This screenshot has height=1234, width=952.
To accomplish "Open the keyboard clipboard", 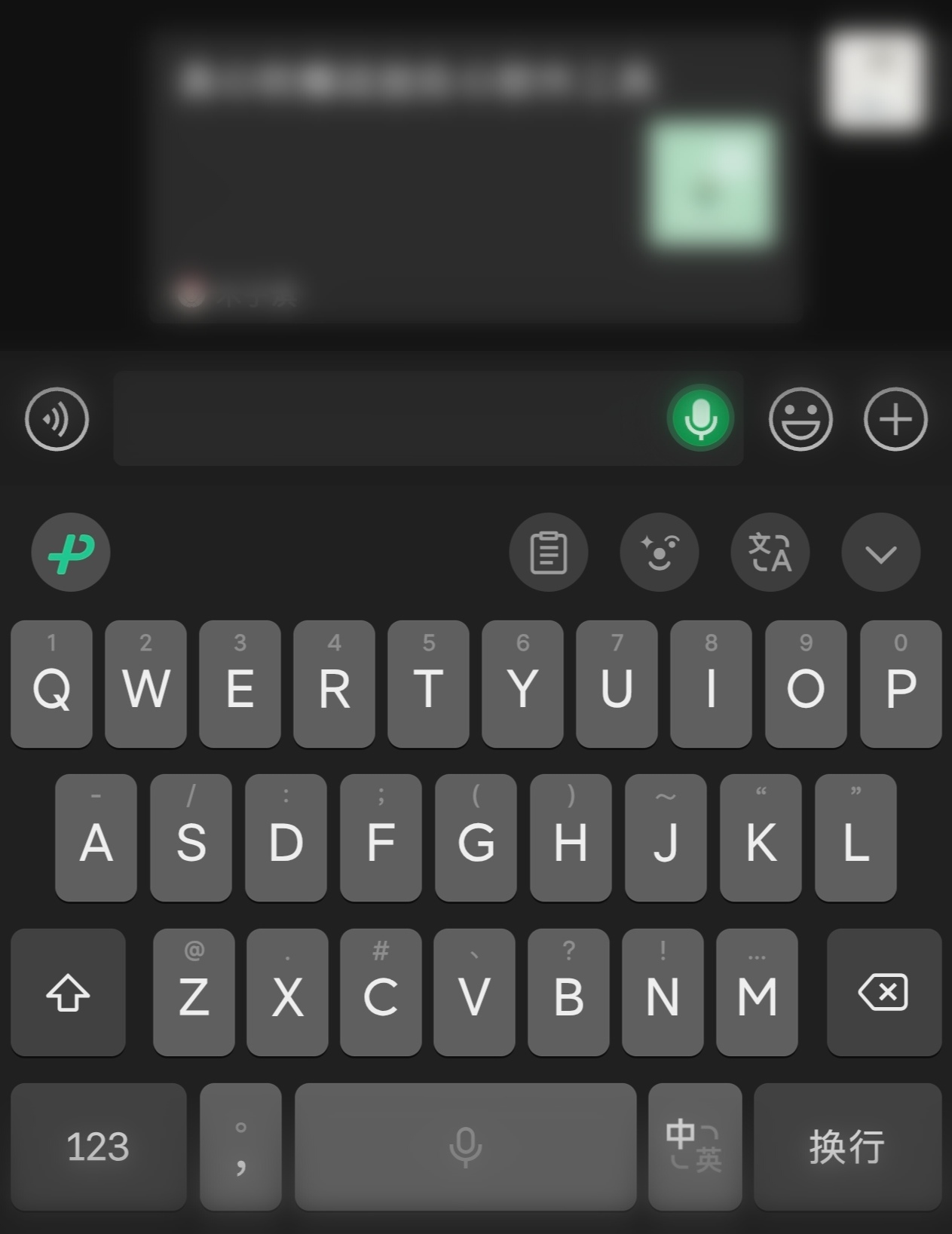I will (549, 553).
